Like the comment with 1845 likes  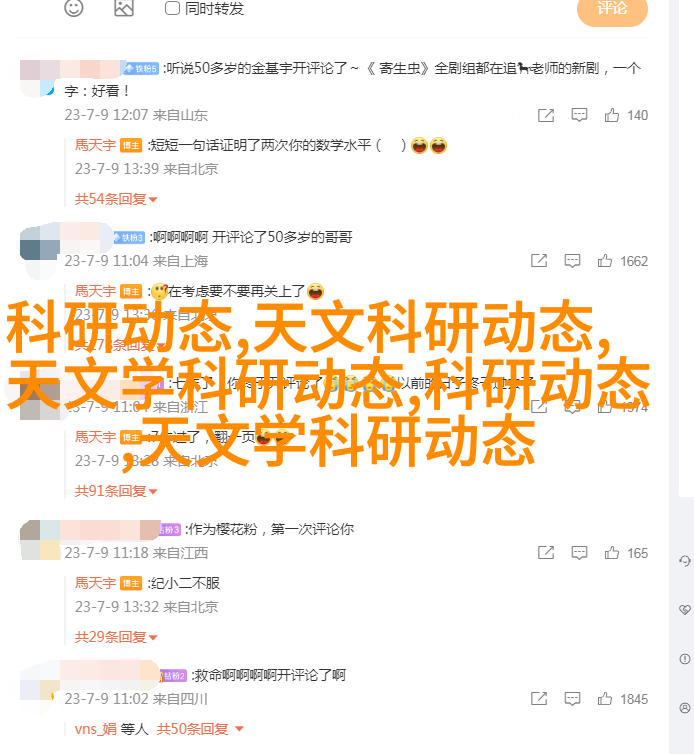(x=605, y=699)
